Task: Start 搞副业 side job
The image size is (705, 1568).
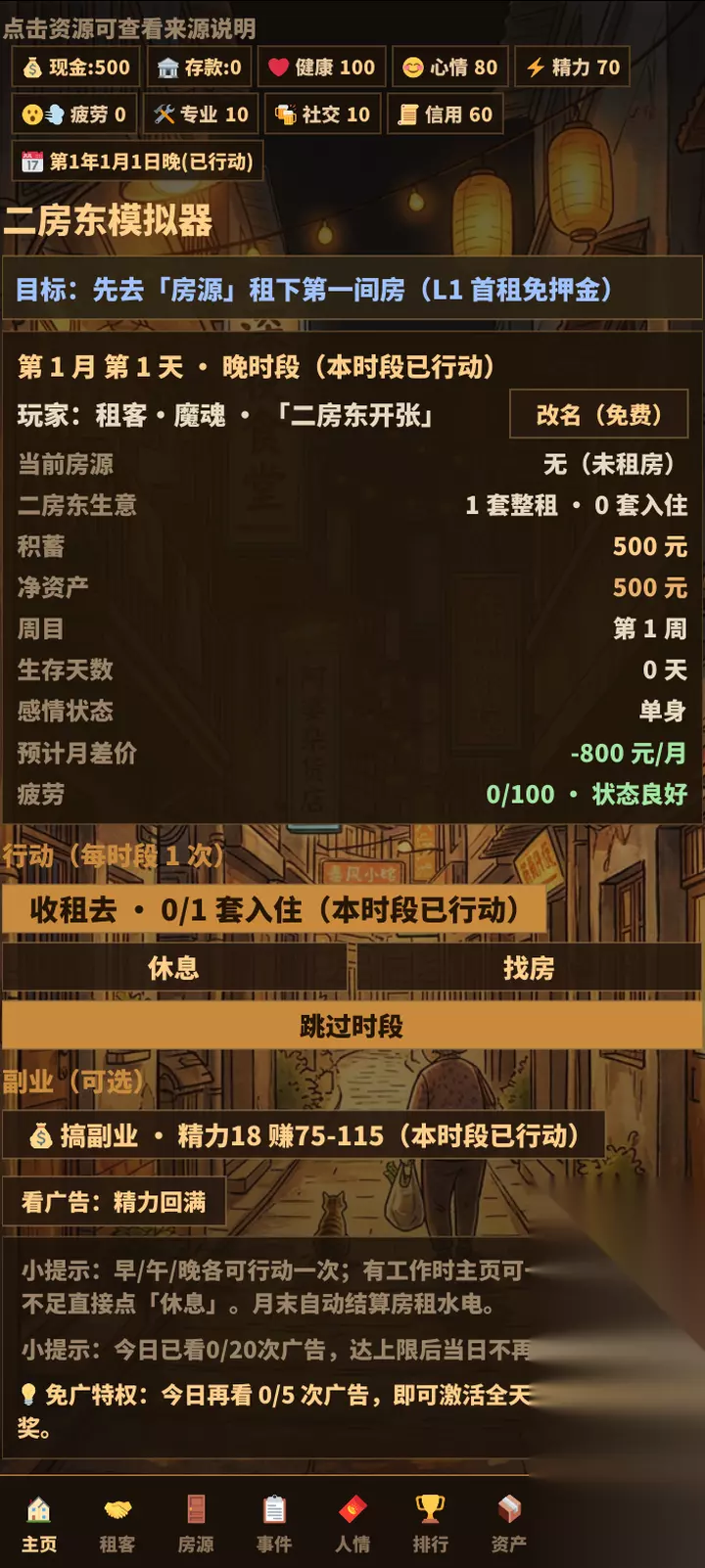Action: pos(304,1134)
